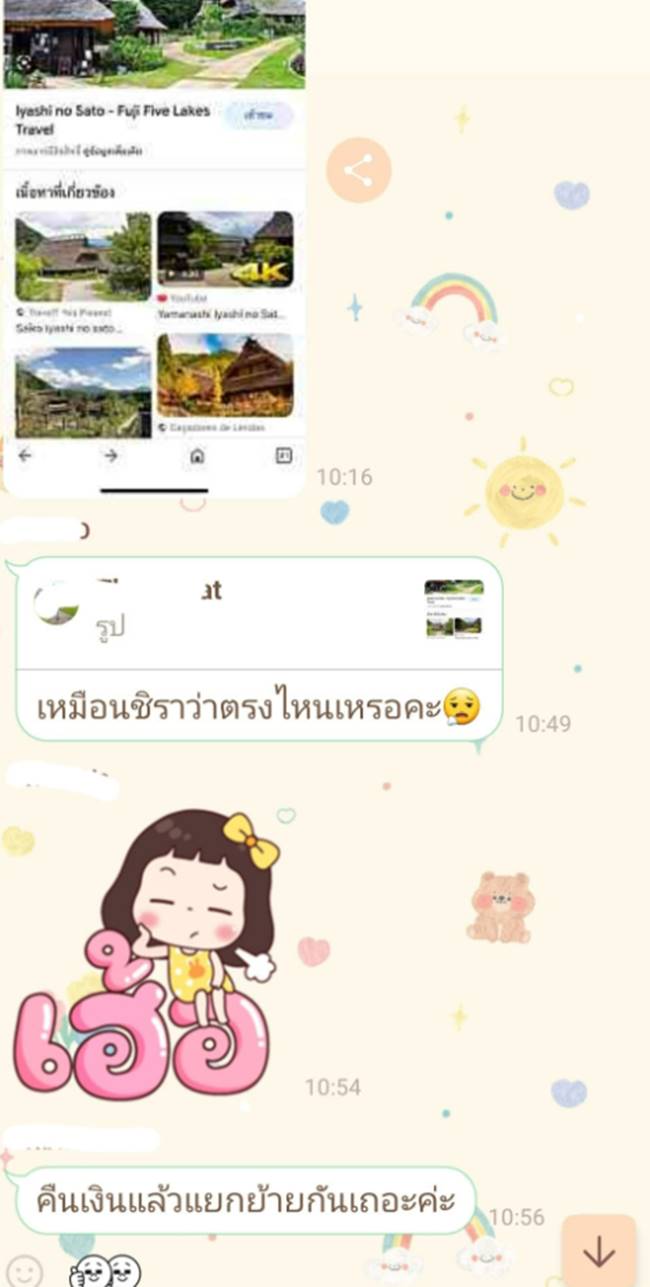Share the Iyashi no Sato screenshot message
The width and height of the screenshot is (650, 1287).
tap(358, 170)
